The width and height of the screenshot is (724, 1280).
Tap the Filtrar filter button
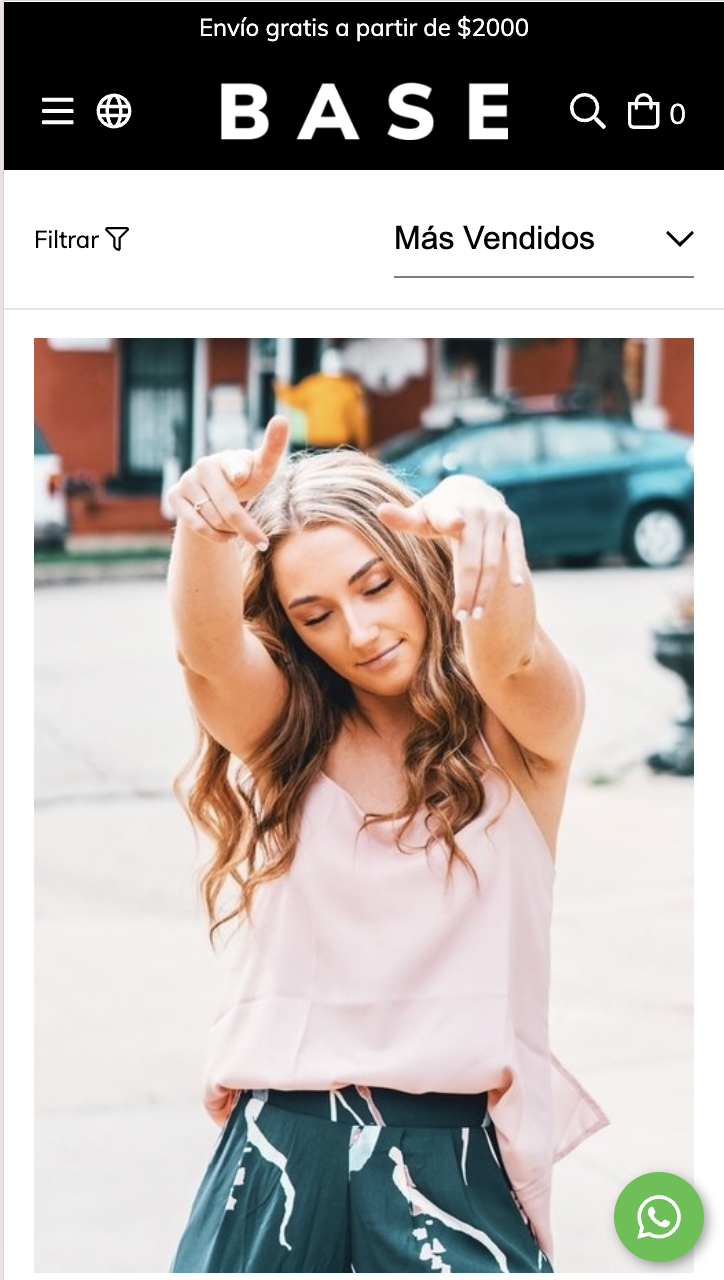(82, 240)
